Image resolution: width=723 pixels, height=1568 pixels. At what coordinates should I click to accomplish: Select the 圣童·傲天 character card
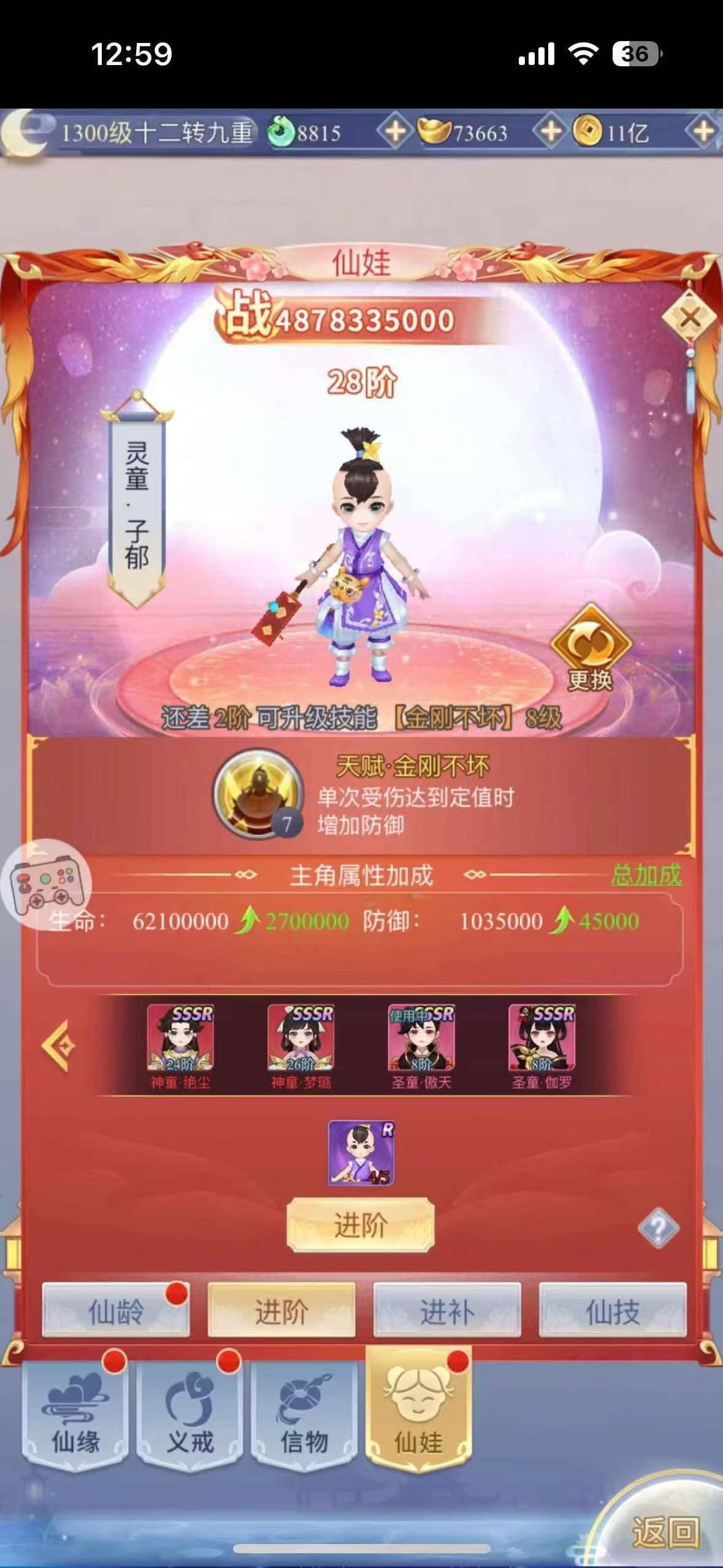tap(421, 1045)
